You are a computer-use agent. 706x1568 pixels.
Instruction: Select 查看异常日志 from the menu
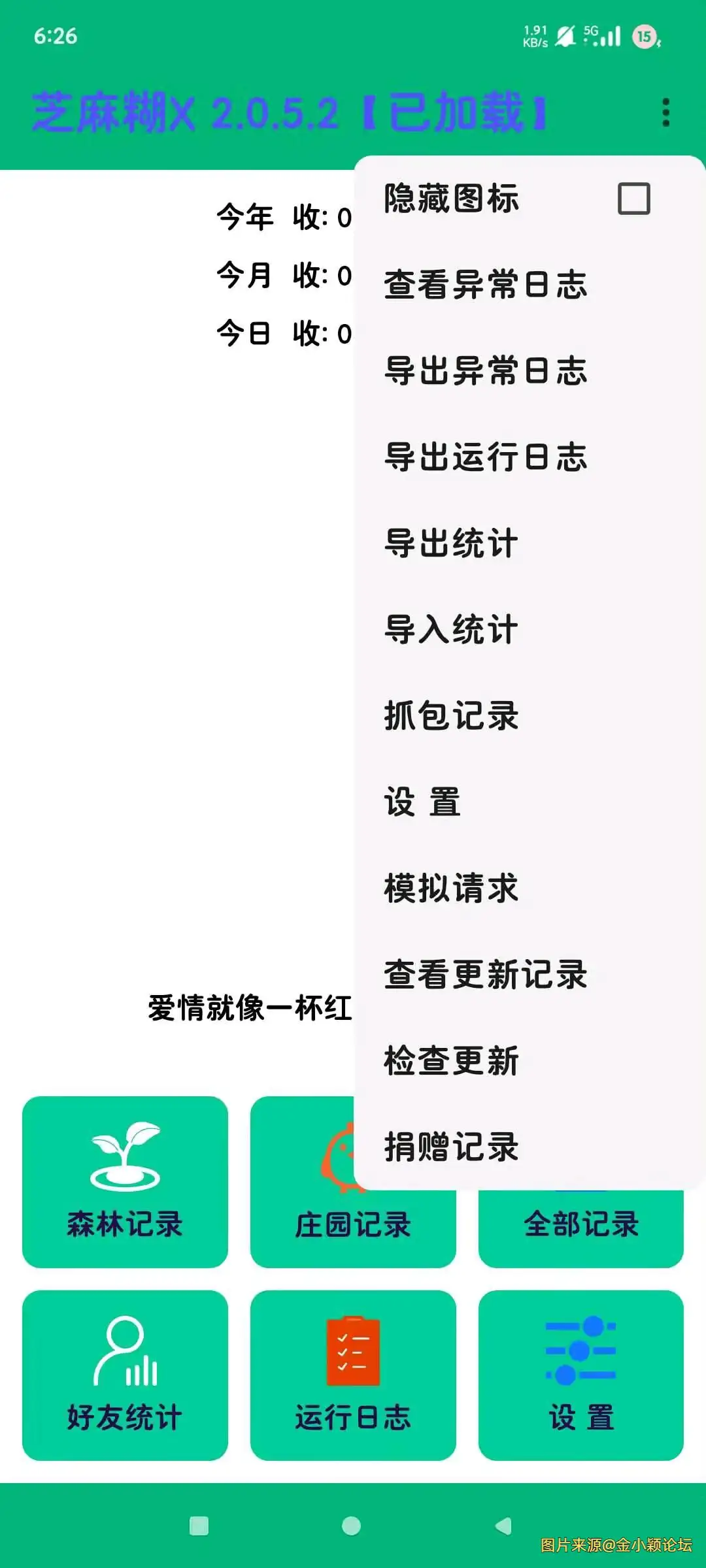tap(485, 286)
